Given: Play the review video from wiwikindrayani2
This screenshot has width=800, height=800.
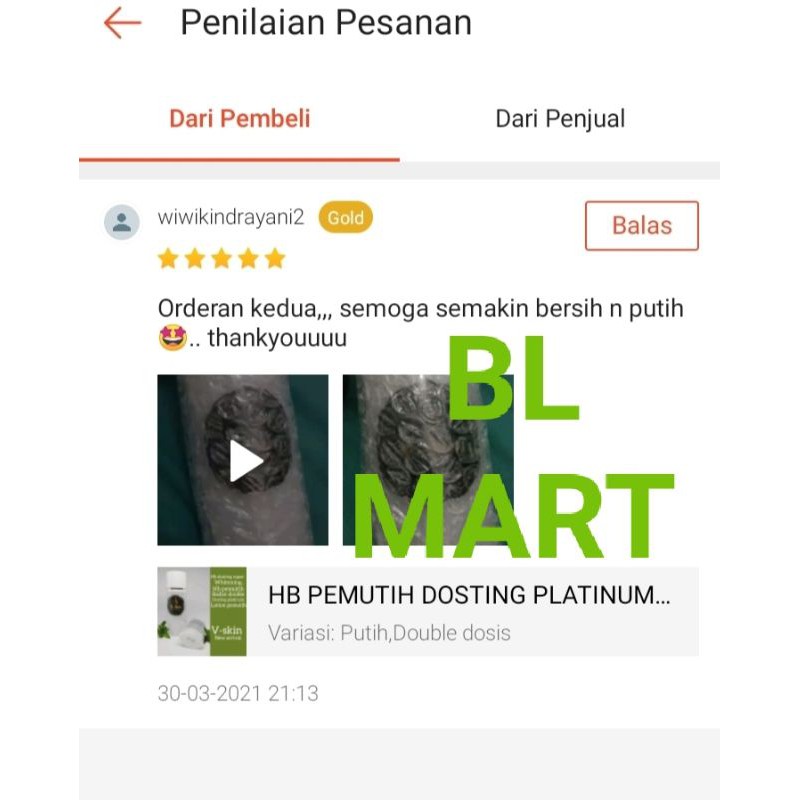Looking at the screenshot, I should click(243, 460).
